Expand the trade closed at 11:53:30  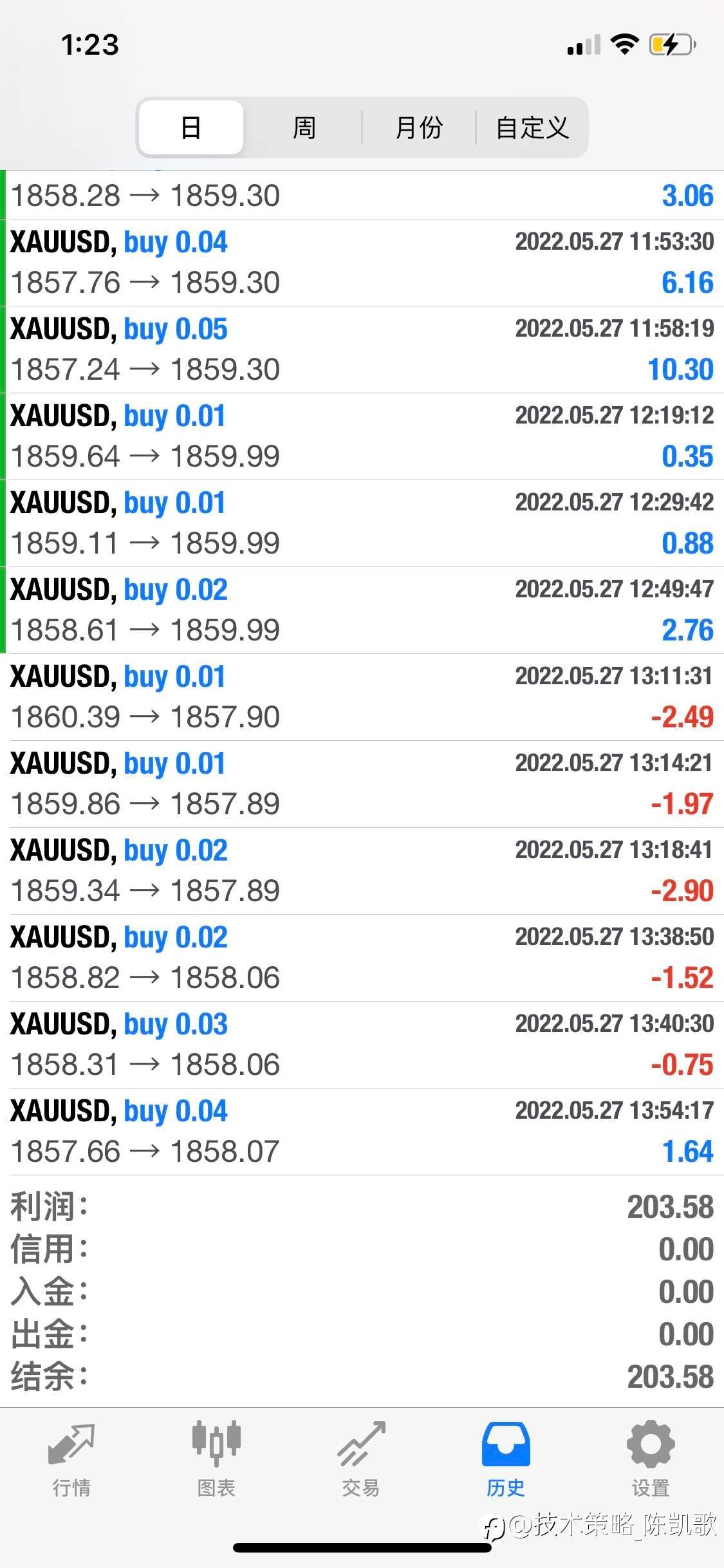tap(362, 263)
